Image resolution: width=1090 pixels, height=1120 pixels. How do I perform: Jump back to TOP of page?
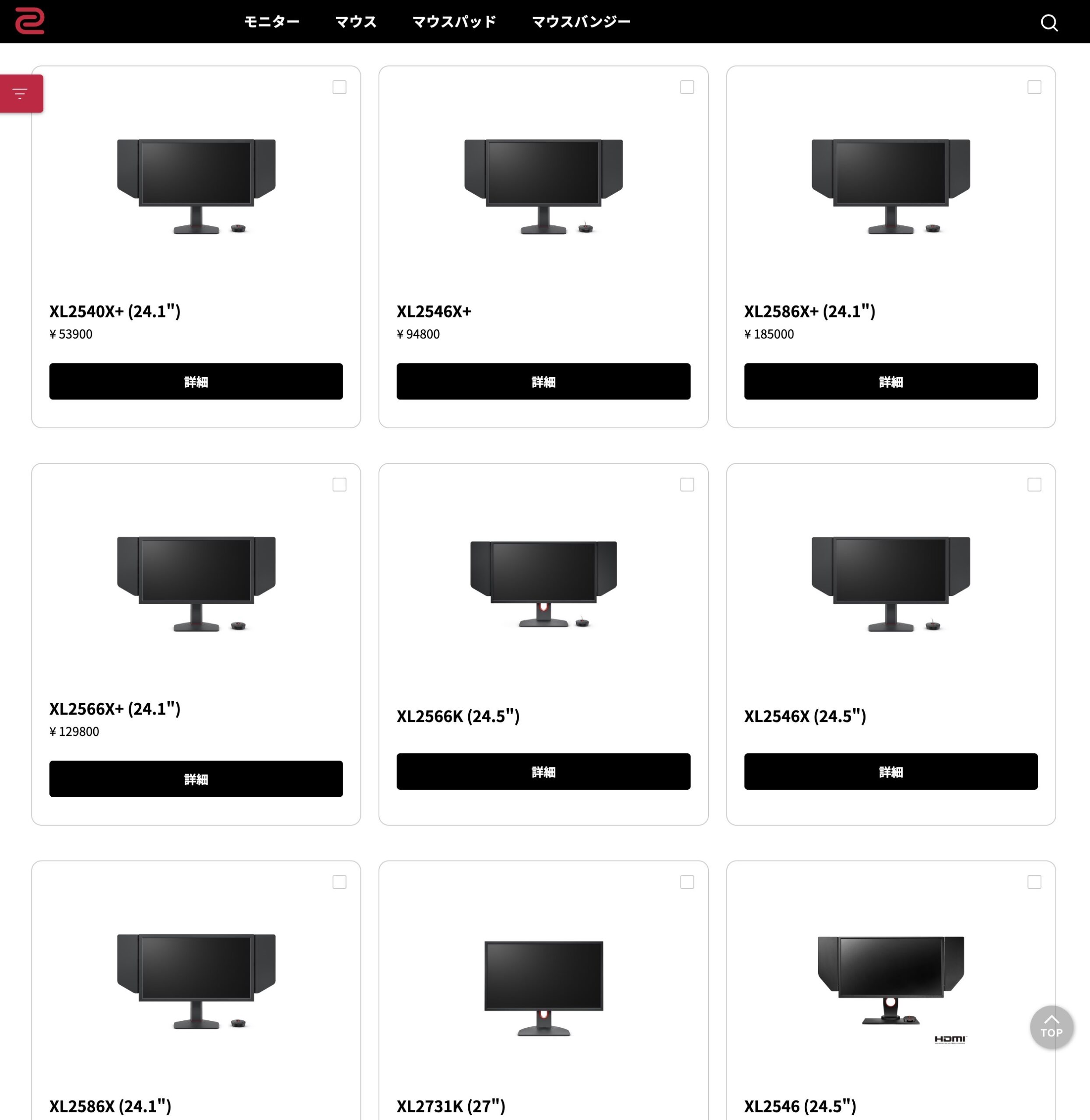pyautogui.click(x=1051, y=1027)
